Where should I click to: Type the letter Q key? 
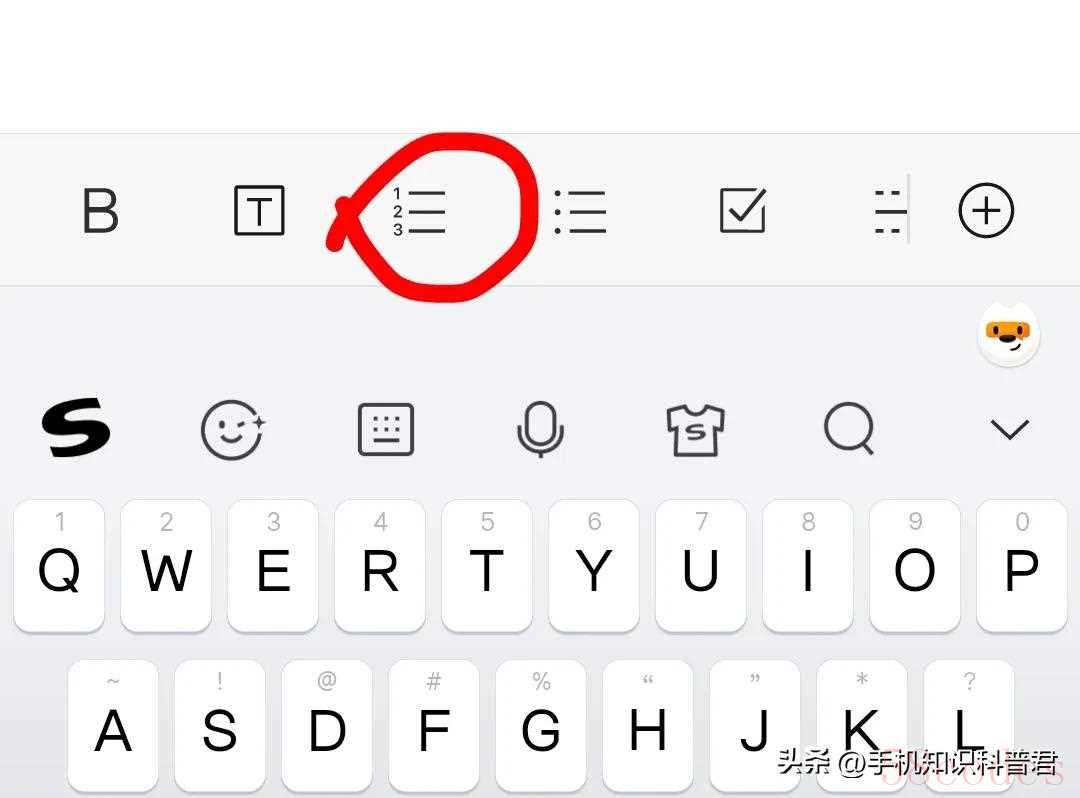click(59, 567)
